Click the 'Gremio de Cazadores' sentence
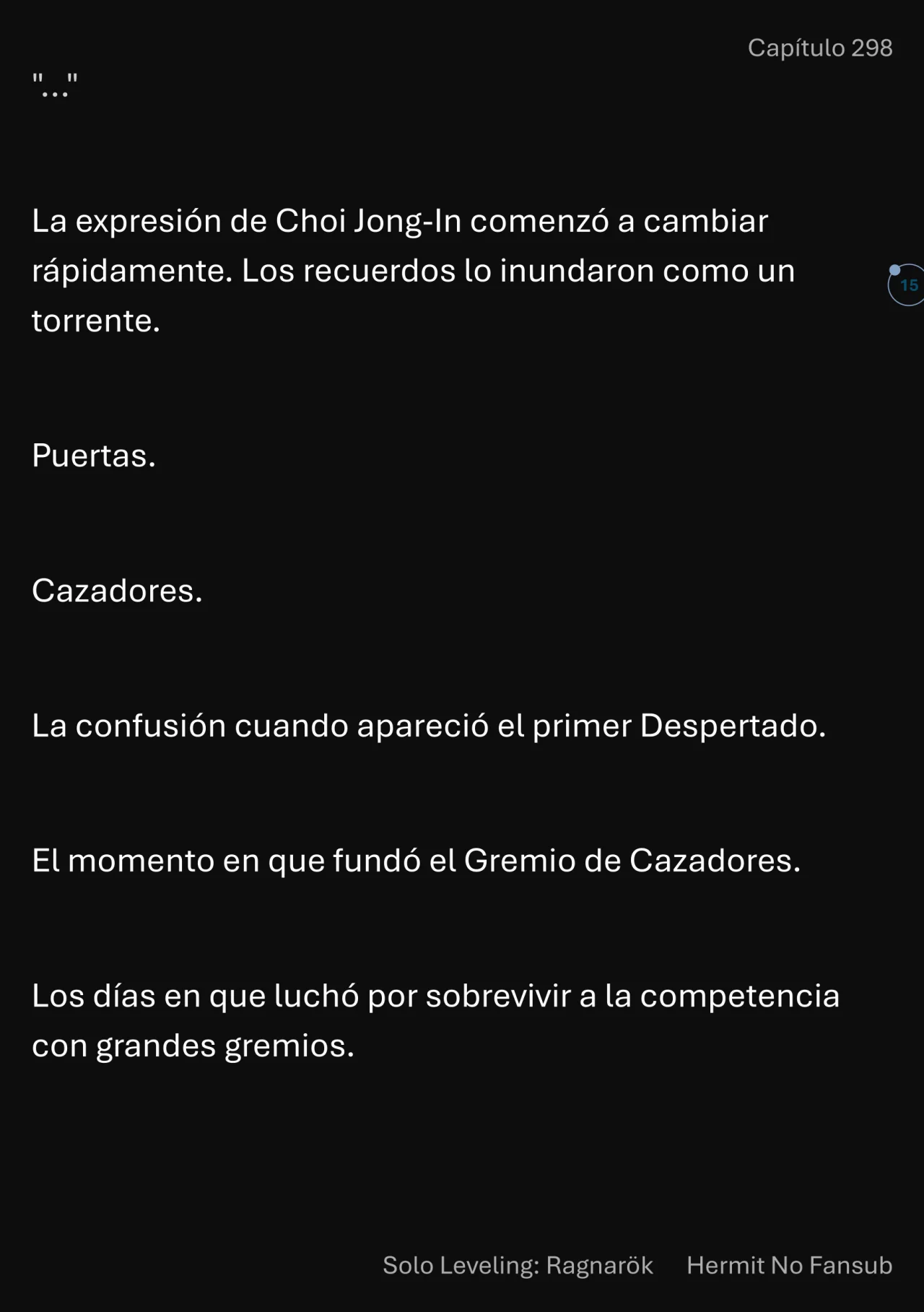Image resolution: width=924 pixels, height=1312 pixels. [415, 861]
